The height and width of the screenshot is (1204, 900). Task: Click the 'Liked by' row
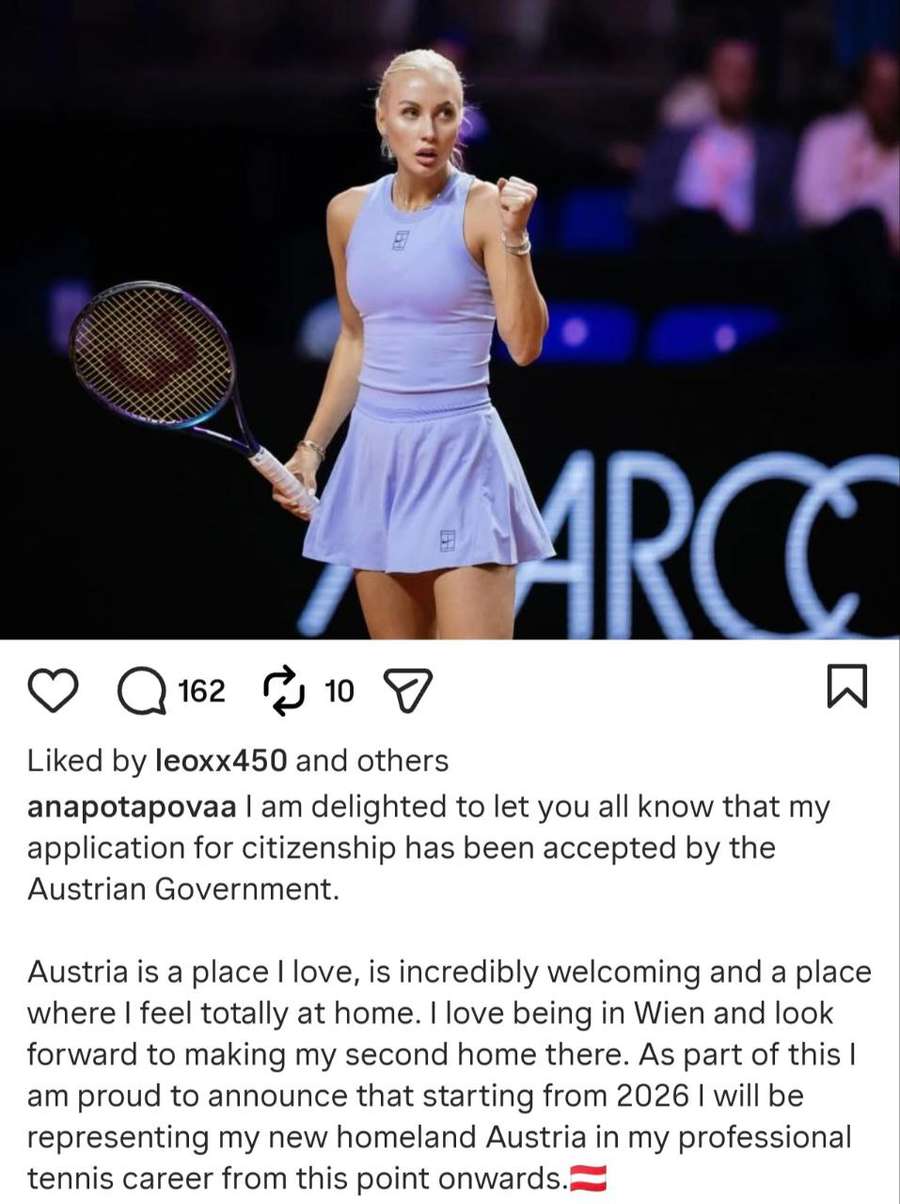(x=85, y=761)
